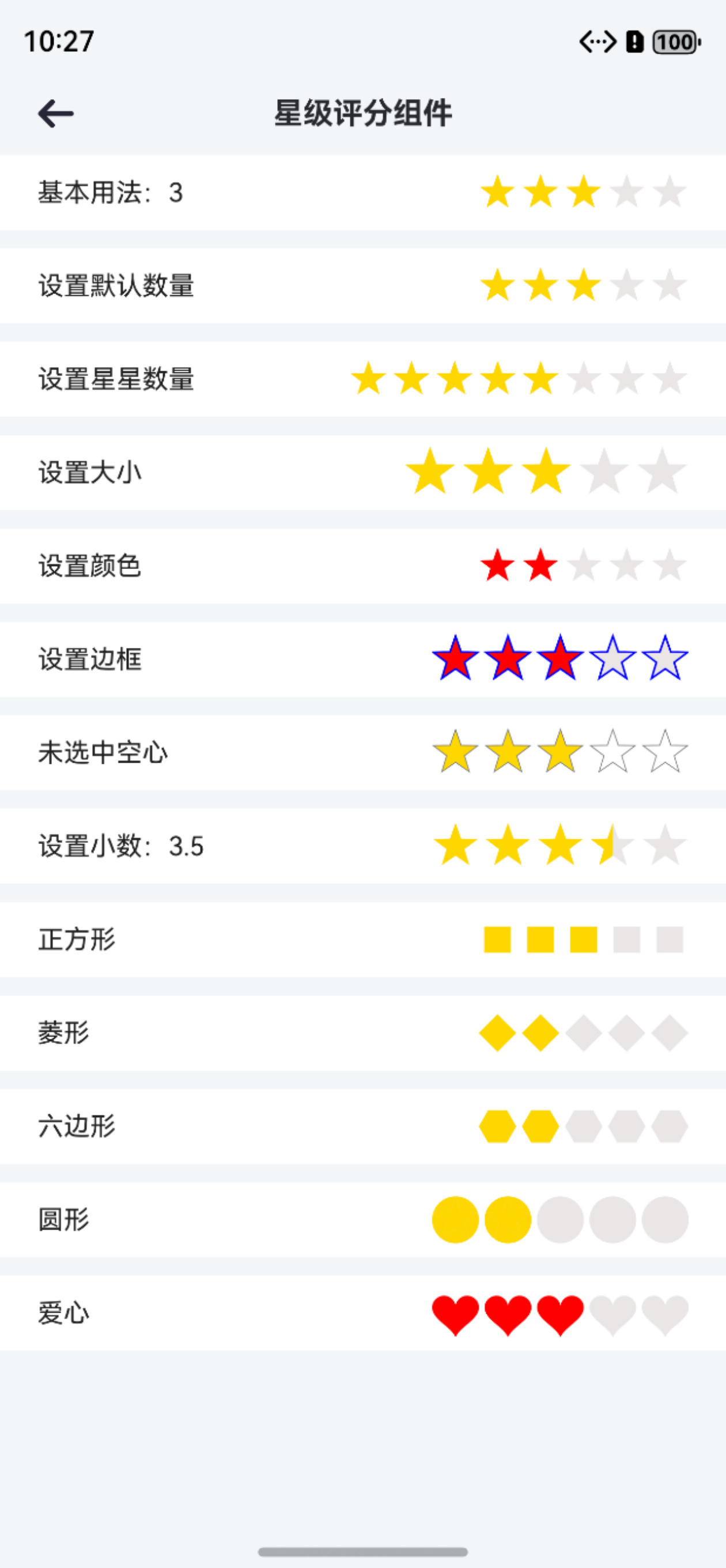Set 设置小数 rating to the fifth star
The height and width of the screenshot is (1568, 726).
pyautogui.click(x=664, y=845)
